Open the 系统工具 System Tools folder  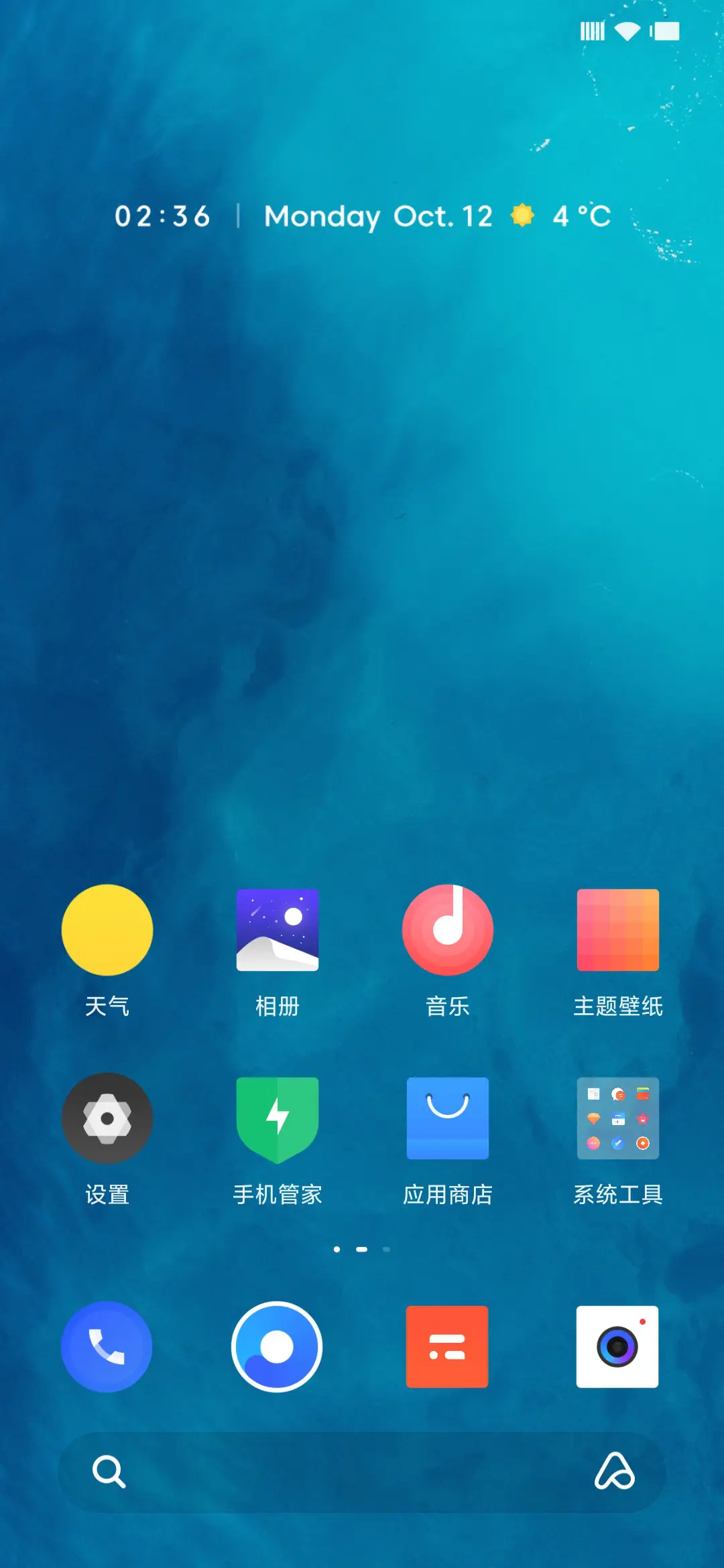[617, 1118]
